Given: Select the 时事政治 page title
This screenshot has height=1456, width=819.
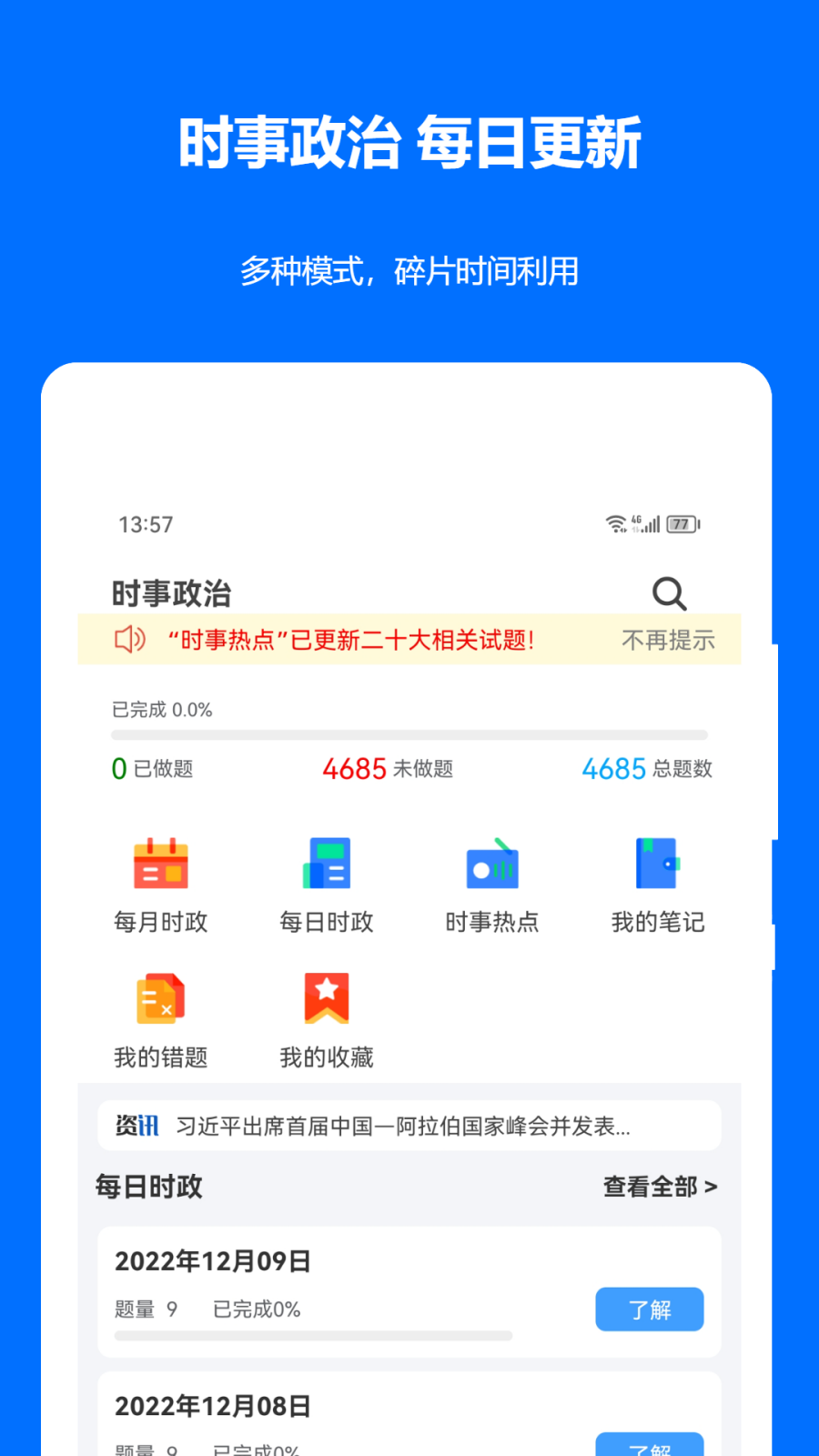Looking at the screenshot, I should [171, 592].
